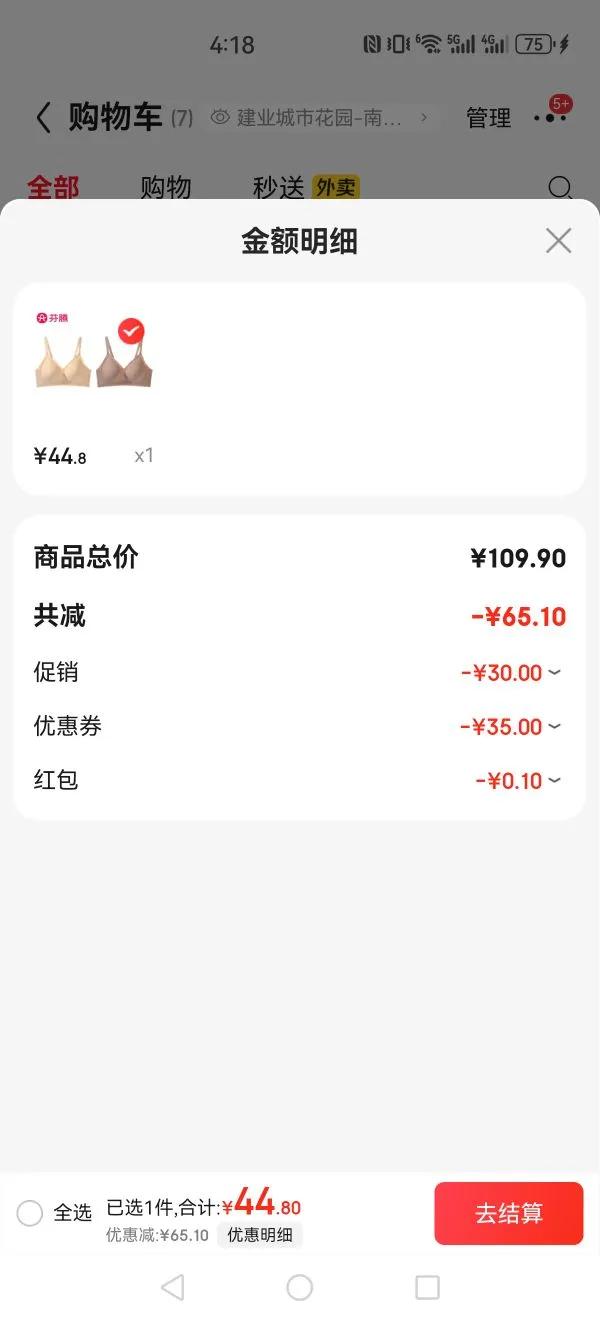This screenshot has height=1320, width=600.
Task: Go back from the shopping cart
Action: (x=42, y=118)
